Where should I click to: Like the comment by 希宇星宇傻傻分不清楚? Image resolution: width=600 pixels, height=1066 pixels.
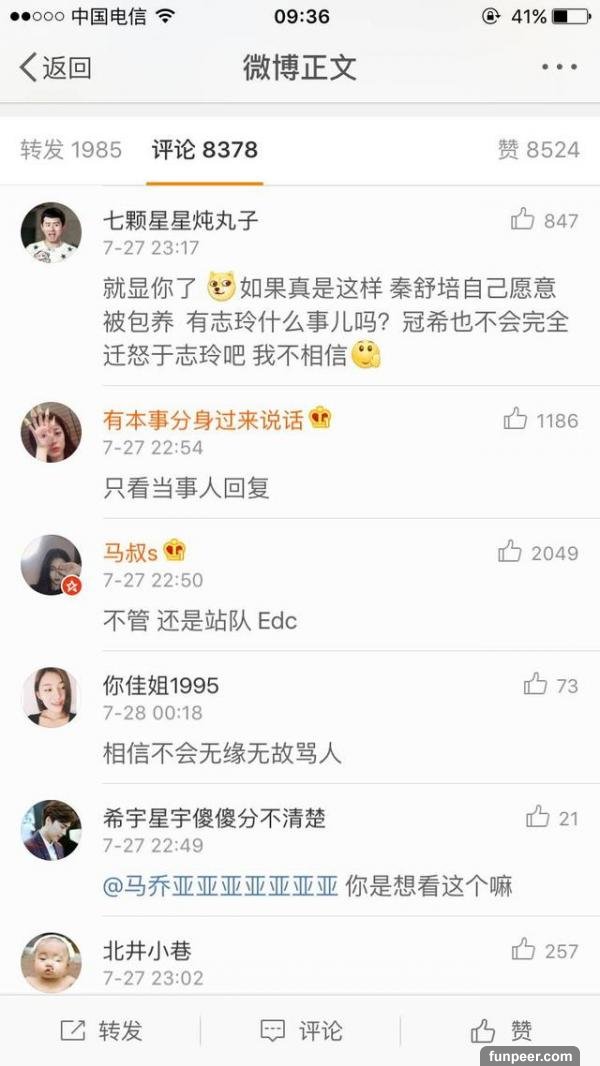click(538, 818)
